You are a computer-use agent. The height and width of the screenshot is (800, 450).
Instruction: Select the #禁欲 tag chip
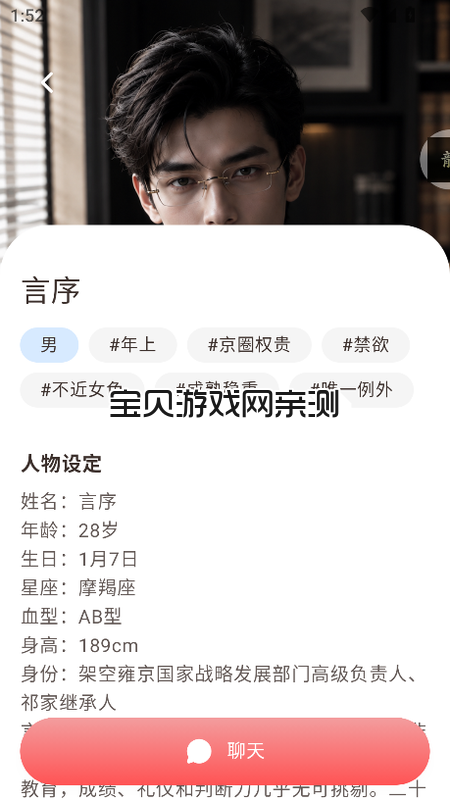[x=365, y=345]
